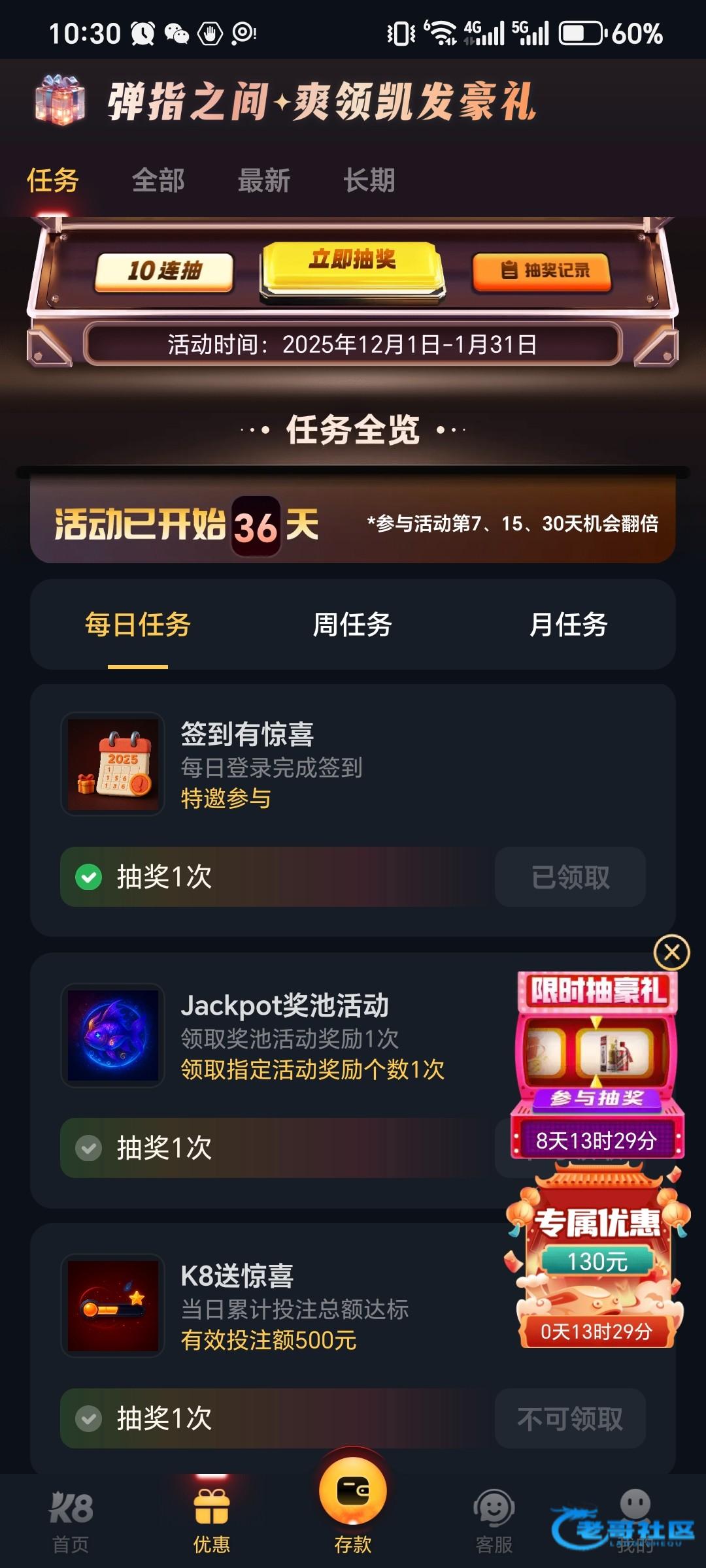Tap the 立即抽奖 button
Viewport: 706px width, 1568px height.
pyautogui.click(x=352, y=261)
